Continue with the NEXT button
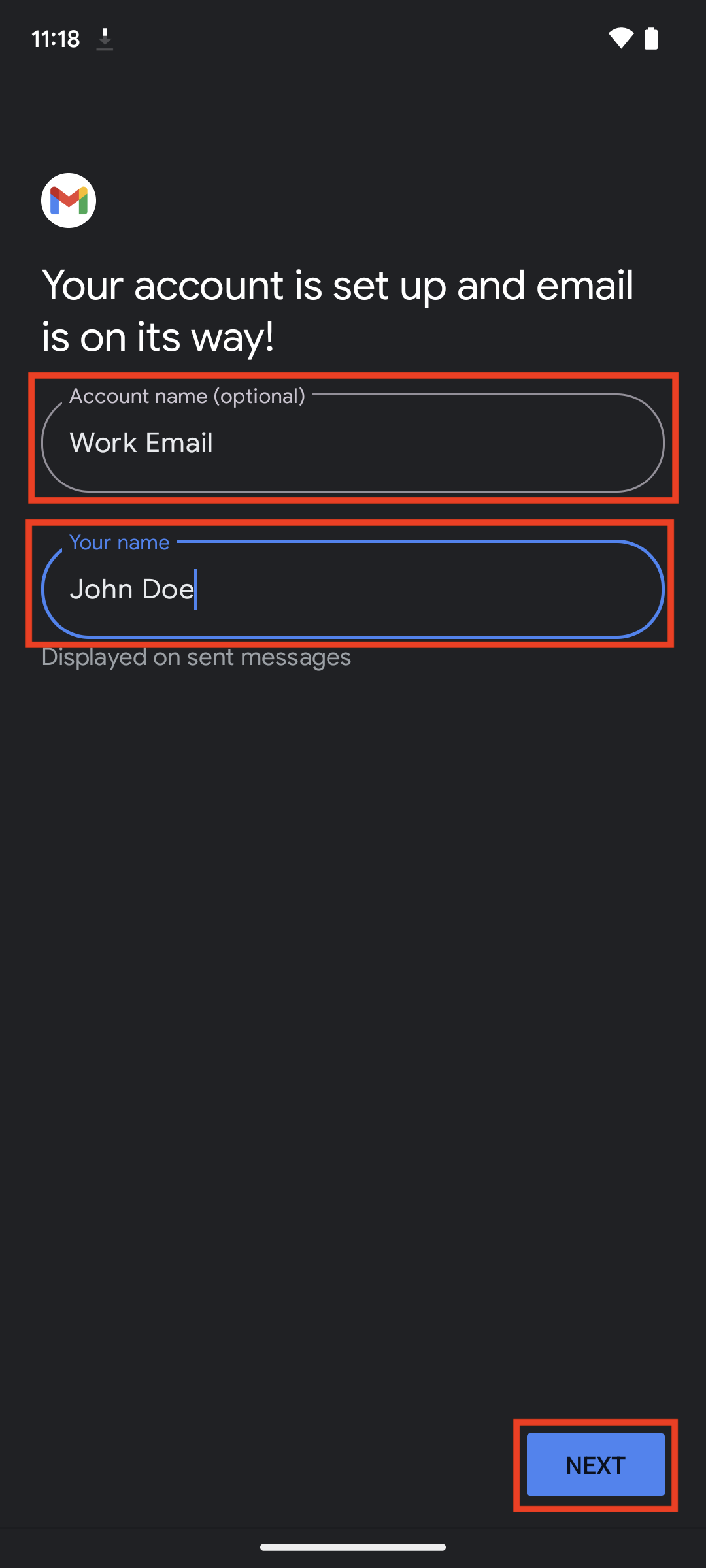The height and width of the screenshot is (1568, 706). 596,1465
